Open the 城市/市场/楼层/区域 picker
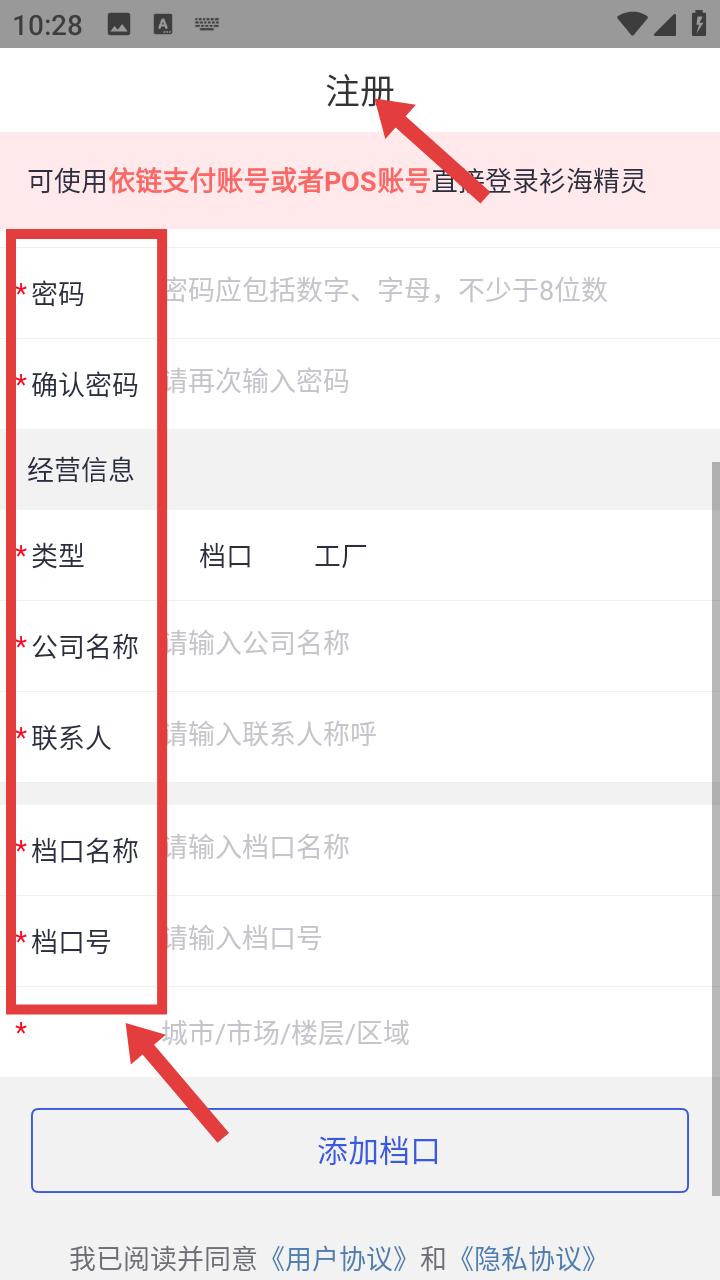 pyautogui.click(x=438, y=1033)
